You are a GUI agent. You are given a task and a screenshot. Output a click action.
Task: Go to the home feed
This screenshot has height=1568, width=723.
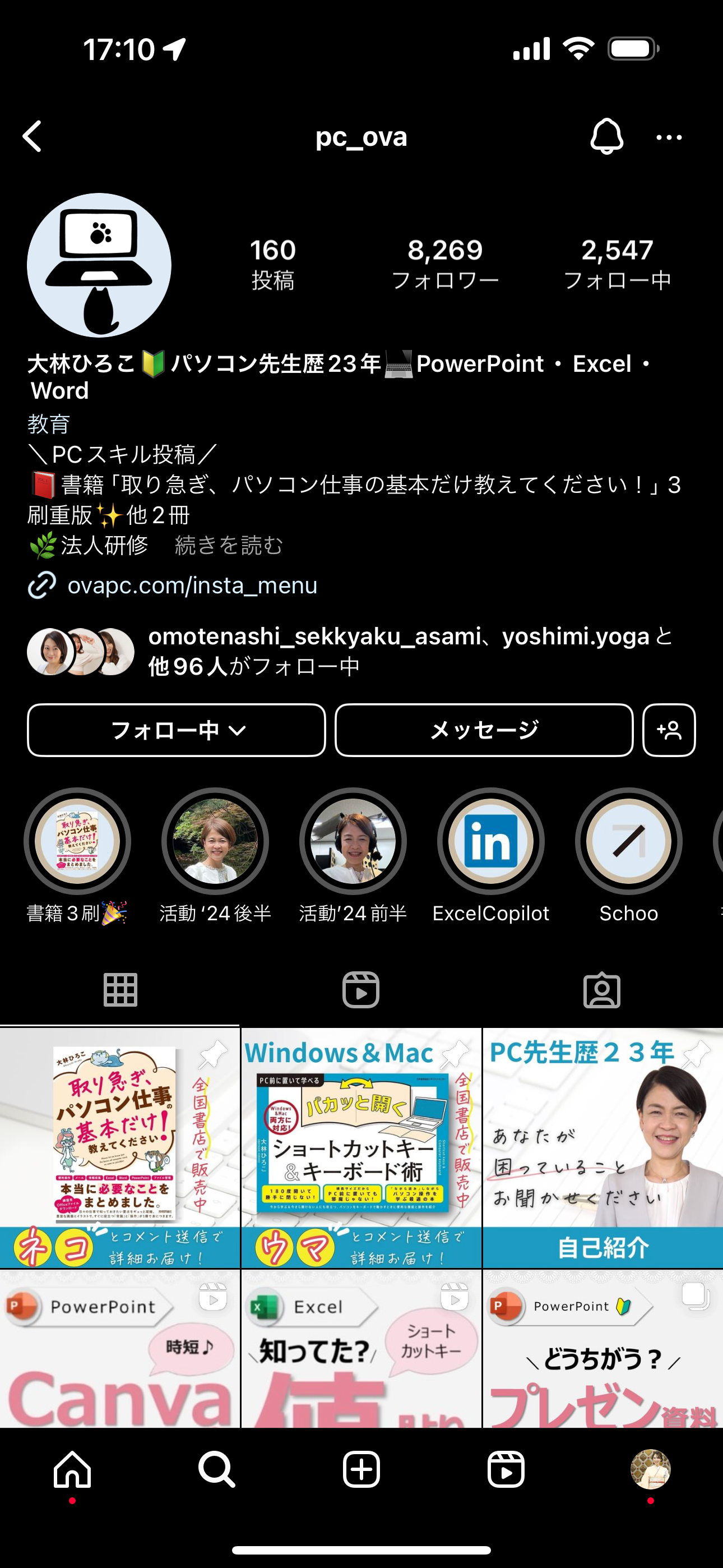click(x=72, y=1469)
